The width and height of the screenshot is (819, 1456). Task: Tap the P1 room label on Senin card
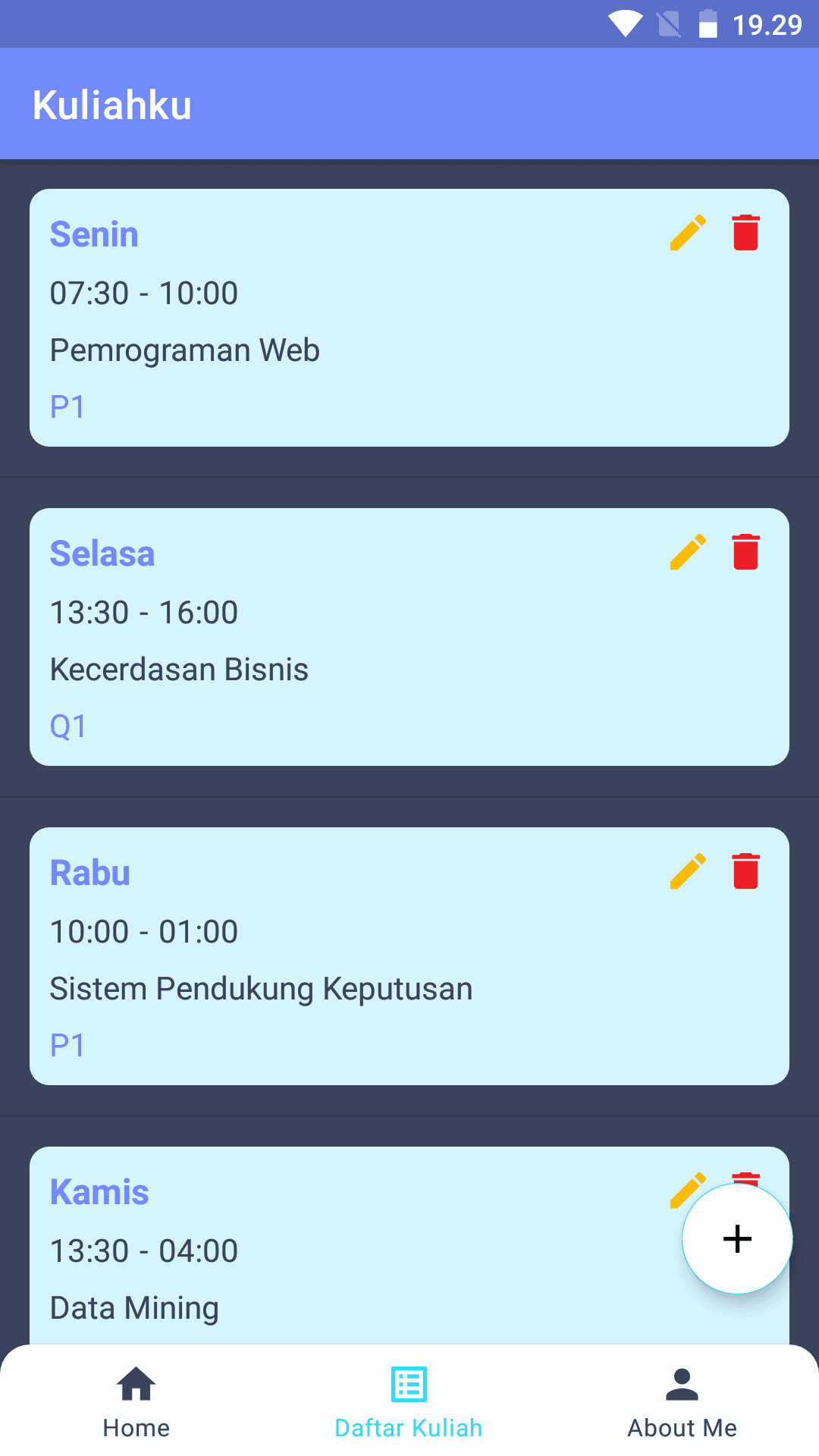[67, 407]
